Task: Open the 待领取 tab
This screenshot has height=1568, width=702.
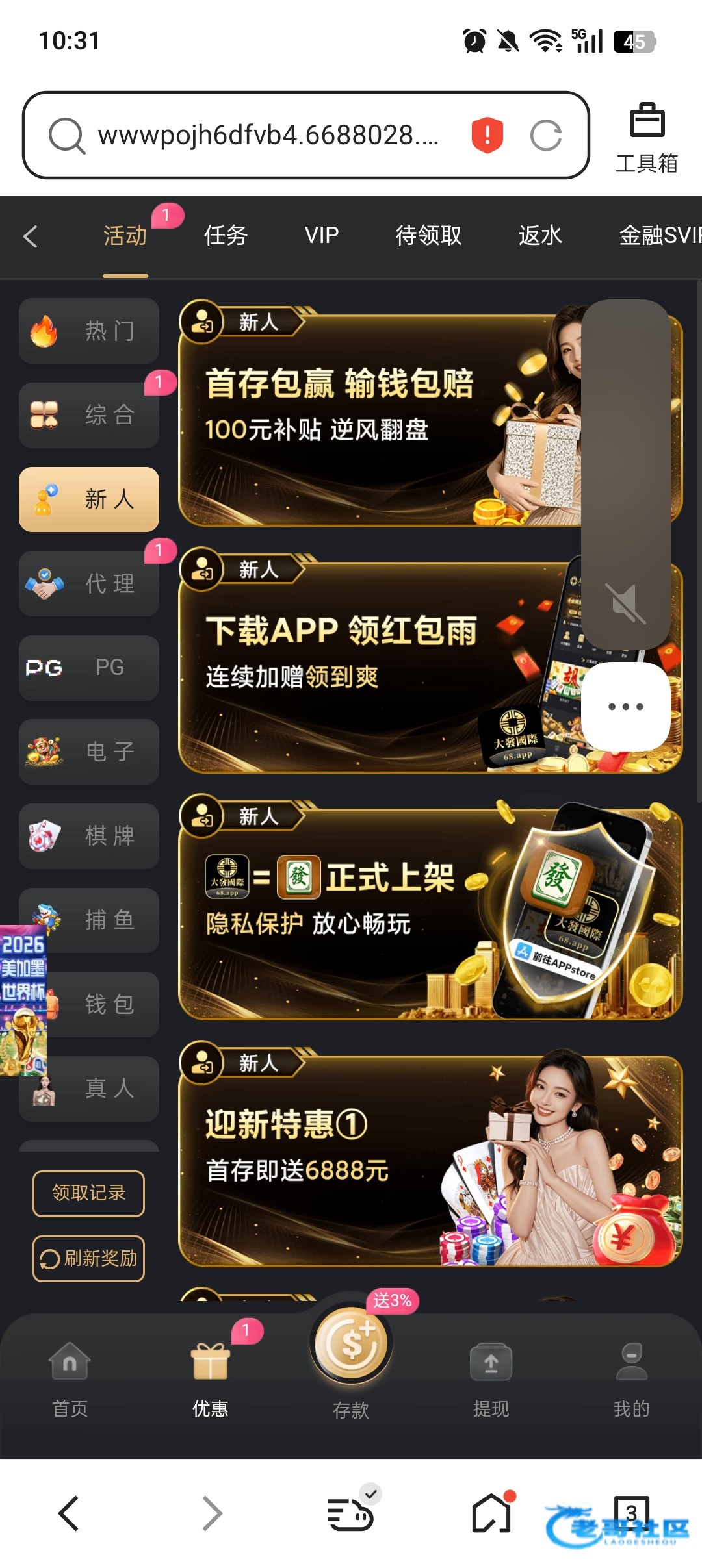Action: tap(428, 235)
